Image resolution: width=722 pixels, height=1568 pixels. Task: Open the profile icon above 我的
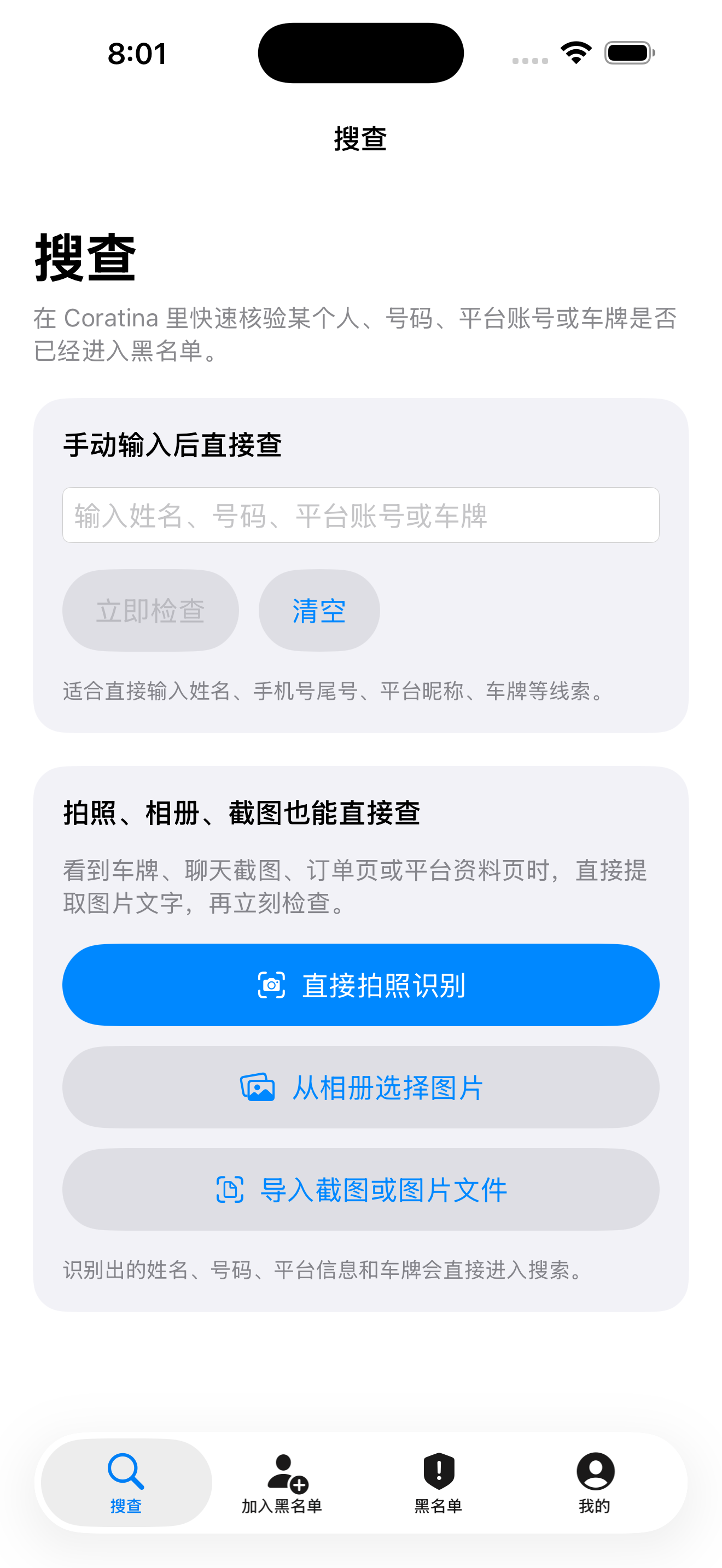594,1473
